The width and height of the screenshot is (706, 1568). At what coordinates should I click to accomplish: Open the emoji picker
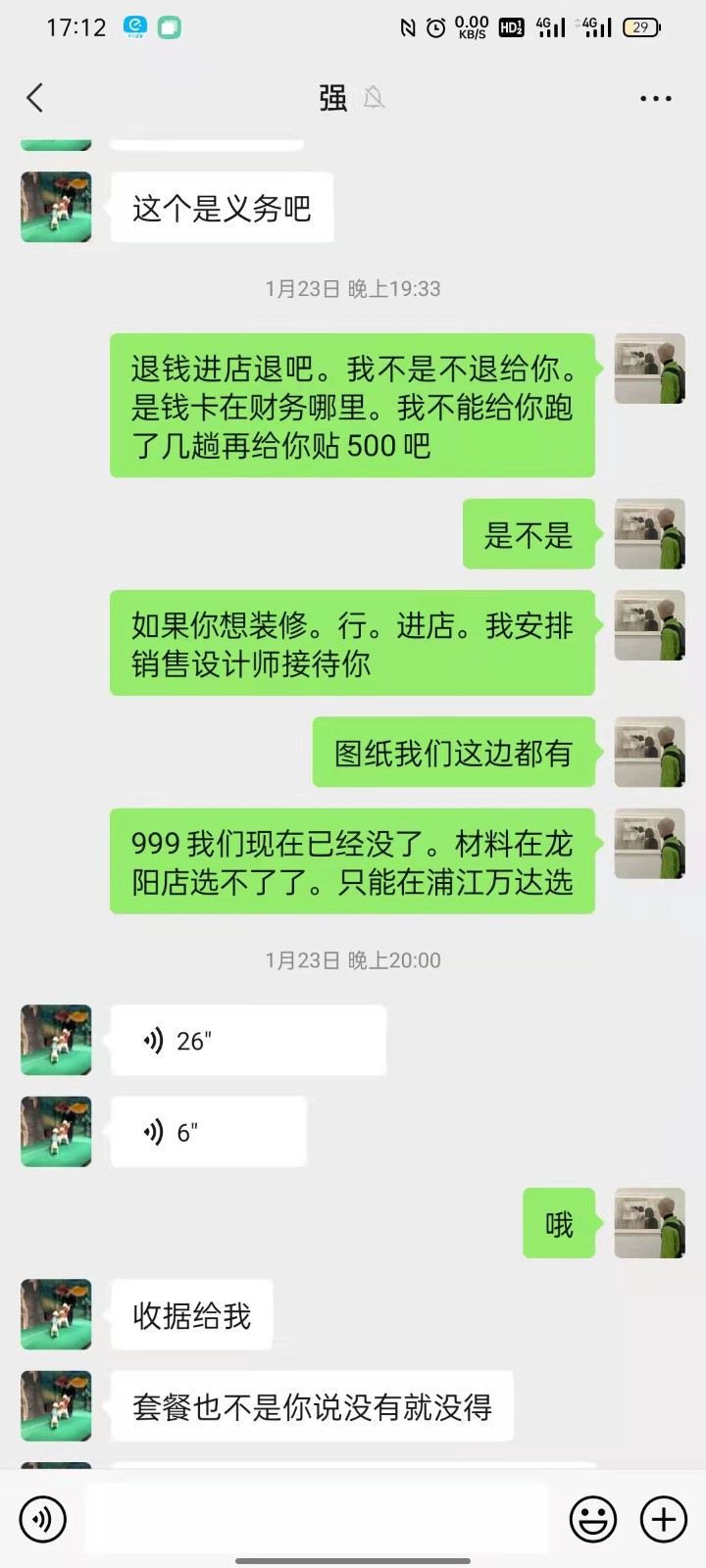click(x=593, y=1519)
